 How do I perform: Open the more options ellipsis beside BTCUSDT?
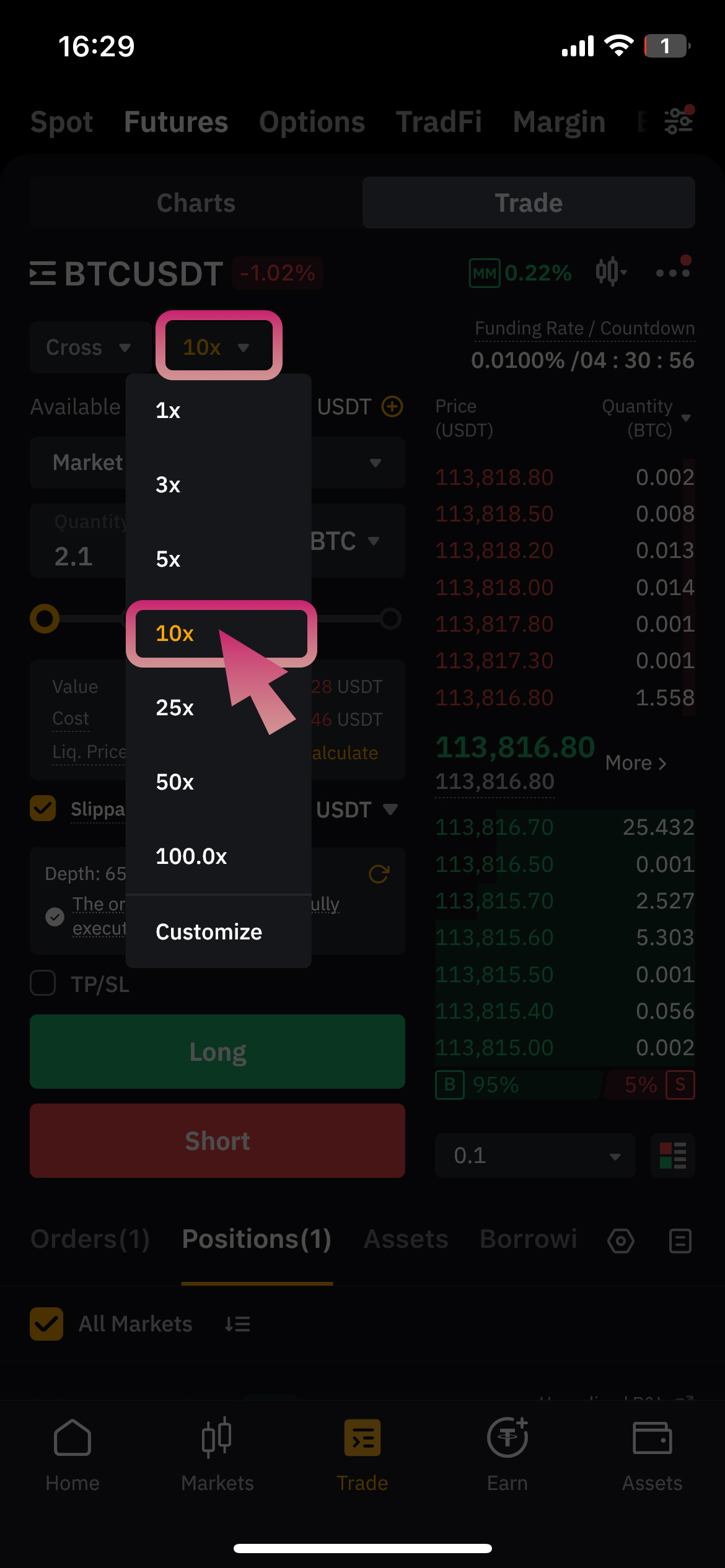pos(672,272)
